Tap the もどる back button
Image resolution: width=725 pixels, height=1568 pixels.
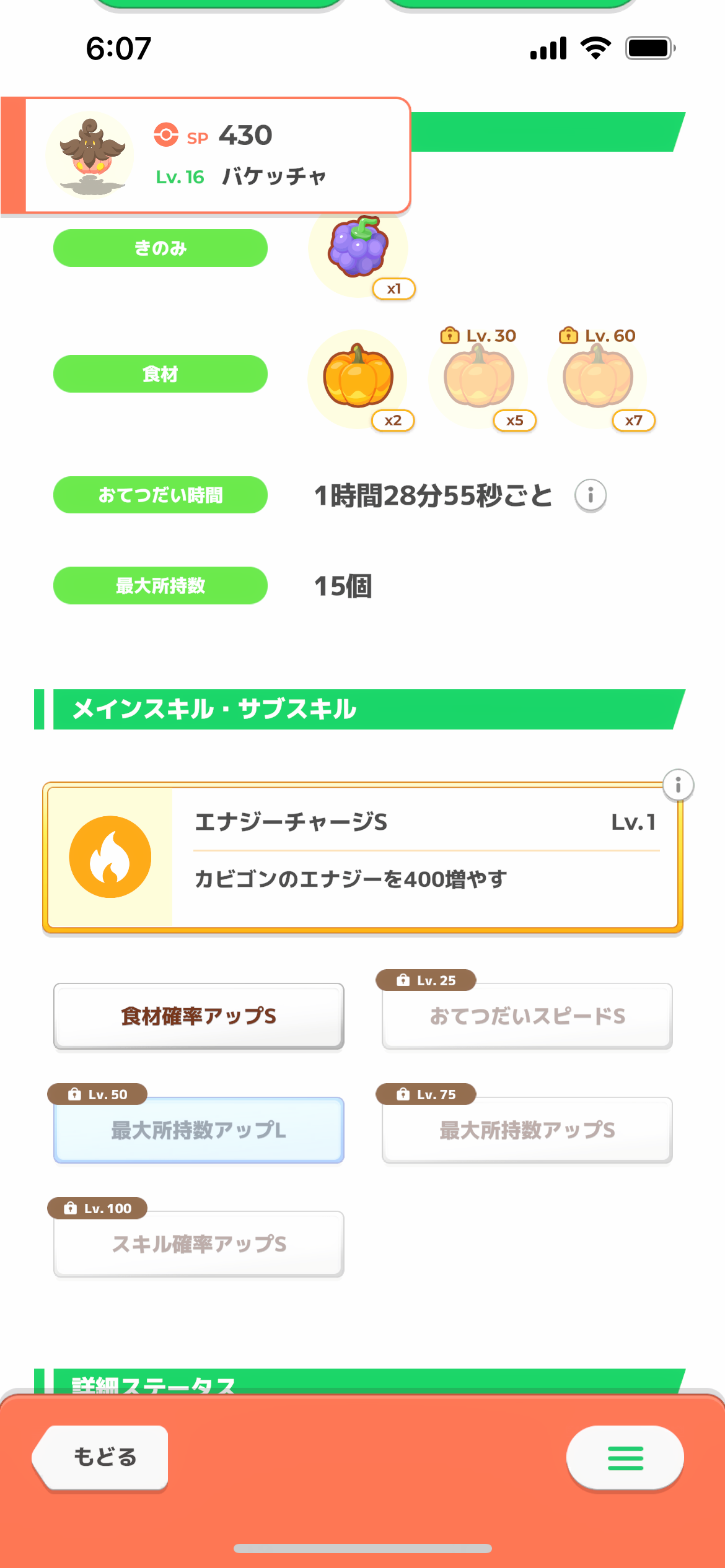point(102,1457)
